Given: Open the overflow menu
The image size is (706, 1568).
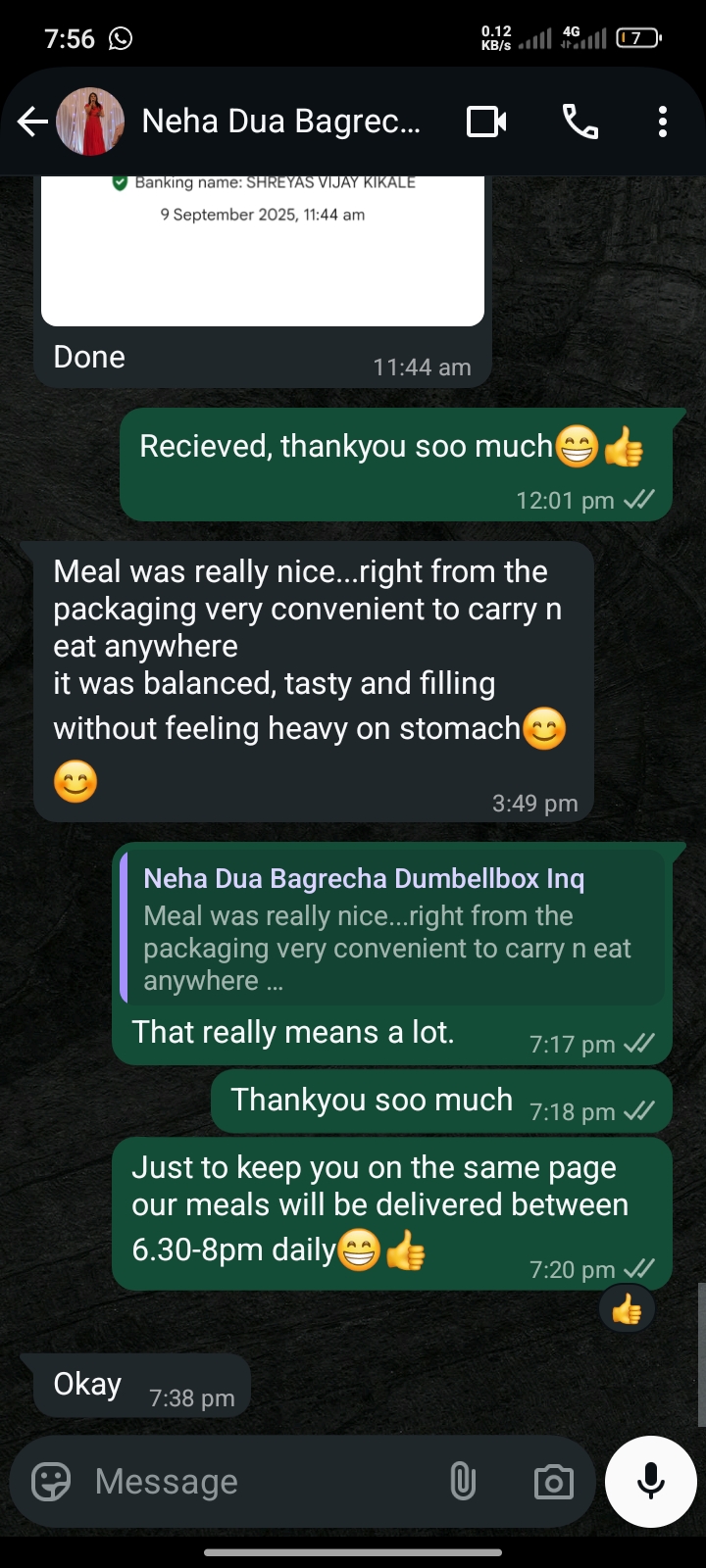Looking at the screenshot, I should pos(663,122).
